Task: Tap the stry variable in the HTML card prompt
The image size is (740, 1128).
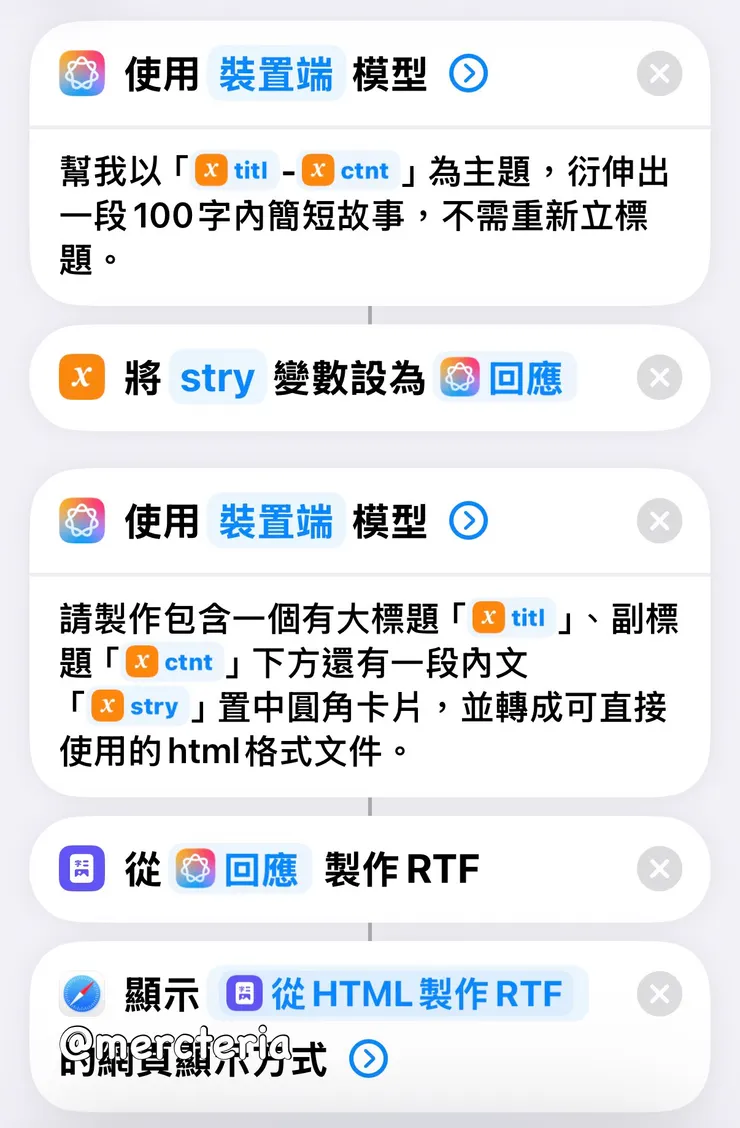Action: click(139, 706)
